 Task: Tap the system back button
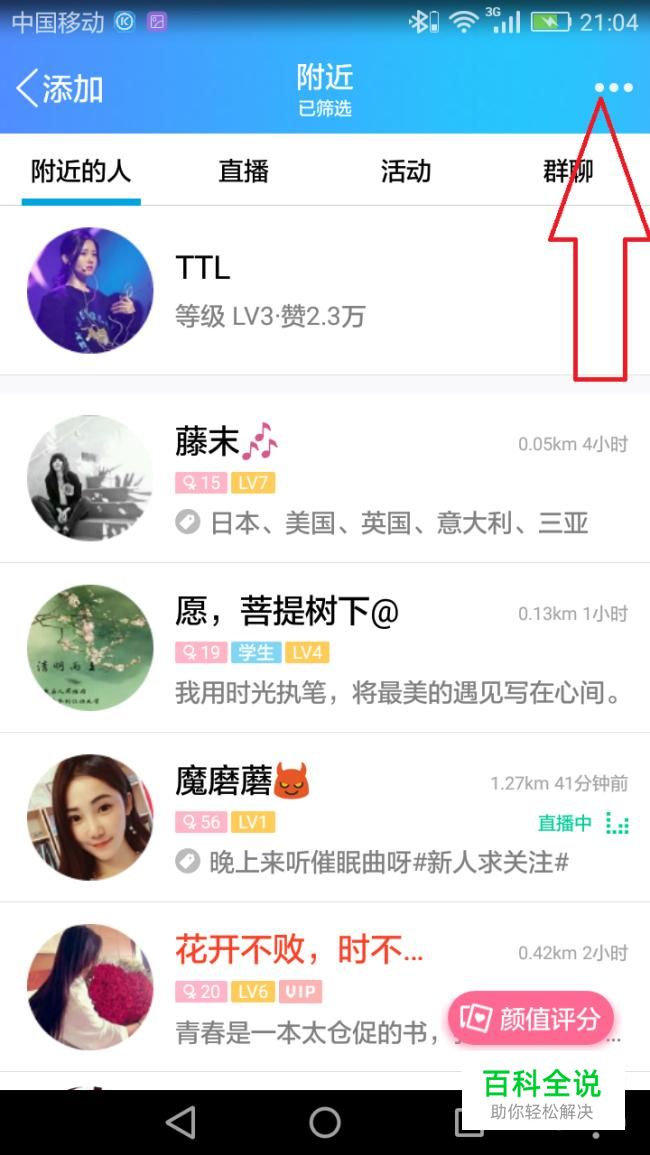point(181,1122)
